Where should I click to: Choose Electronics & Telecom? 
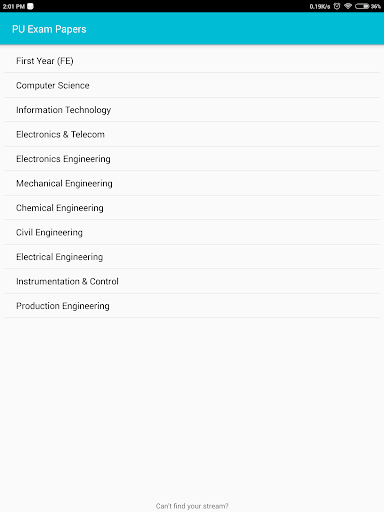[x=192, y=134]
